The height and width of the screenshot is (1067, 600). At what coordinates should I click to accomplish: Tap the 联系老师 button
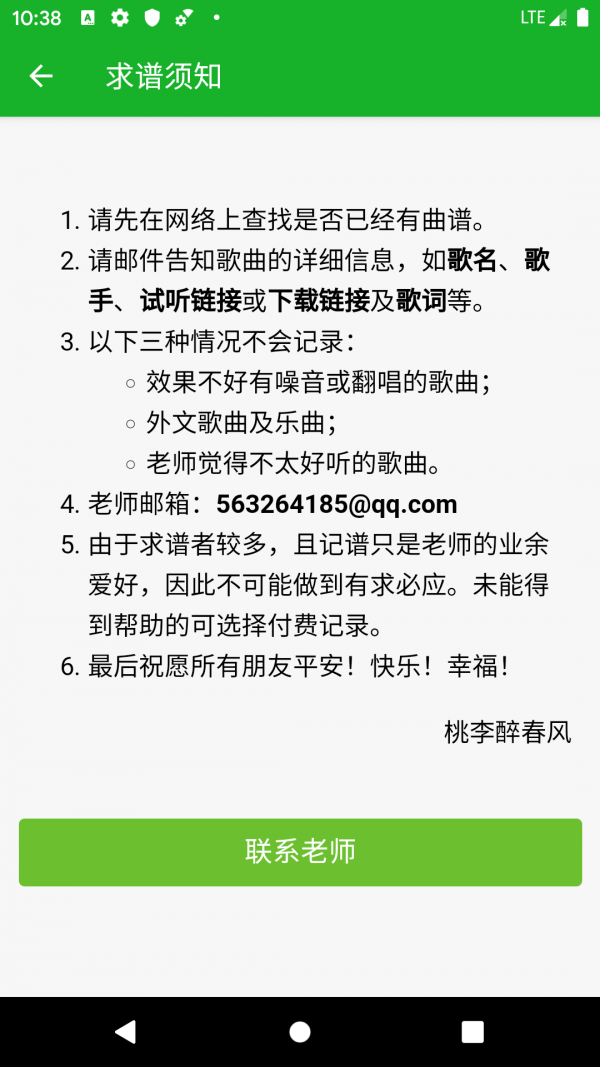[300, 852]
